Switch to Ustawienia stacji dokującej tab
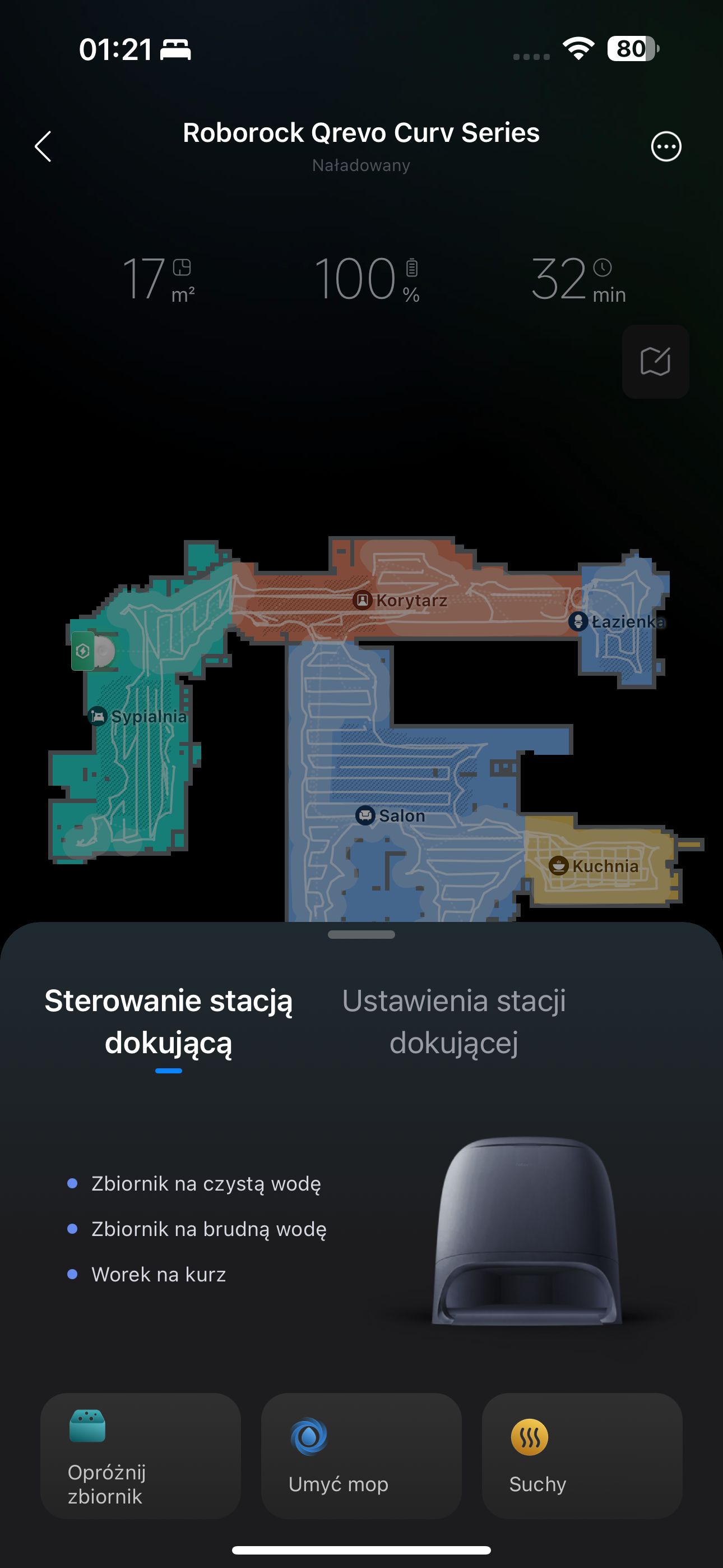 tap(453, 1021)
